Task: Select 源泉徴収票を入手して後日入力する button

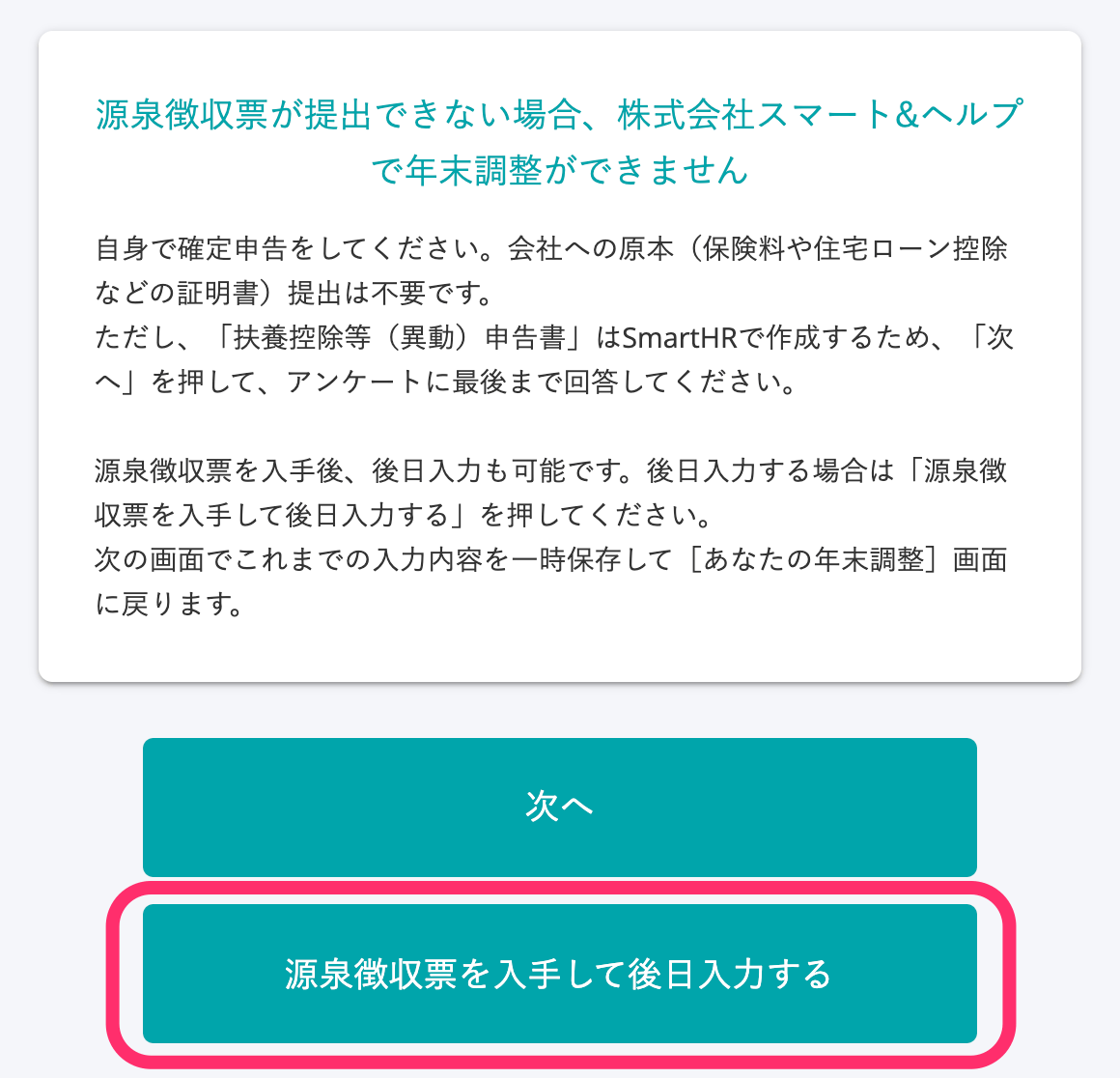Action: [559, 973]
